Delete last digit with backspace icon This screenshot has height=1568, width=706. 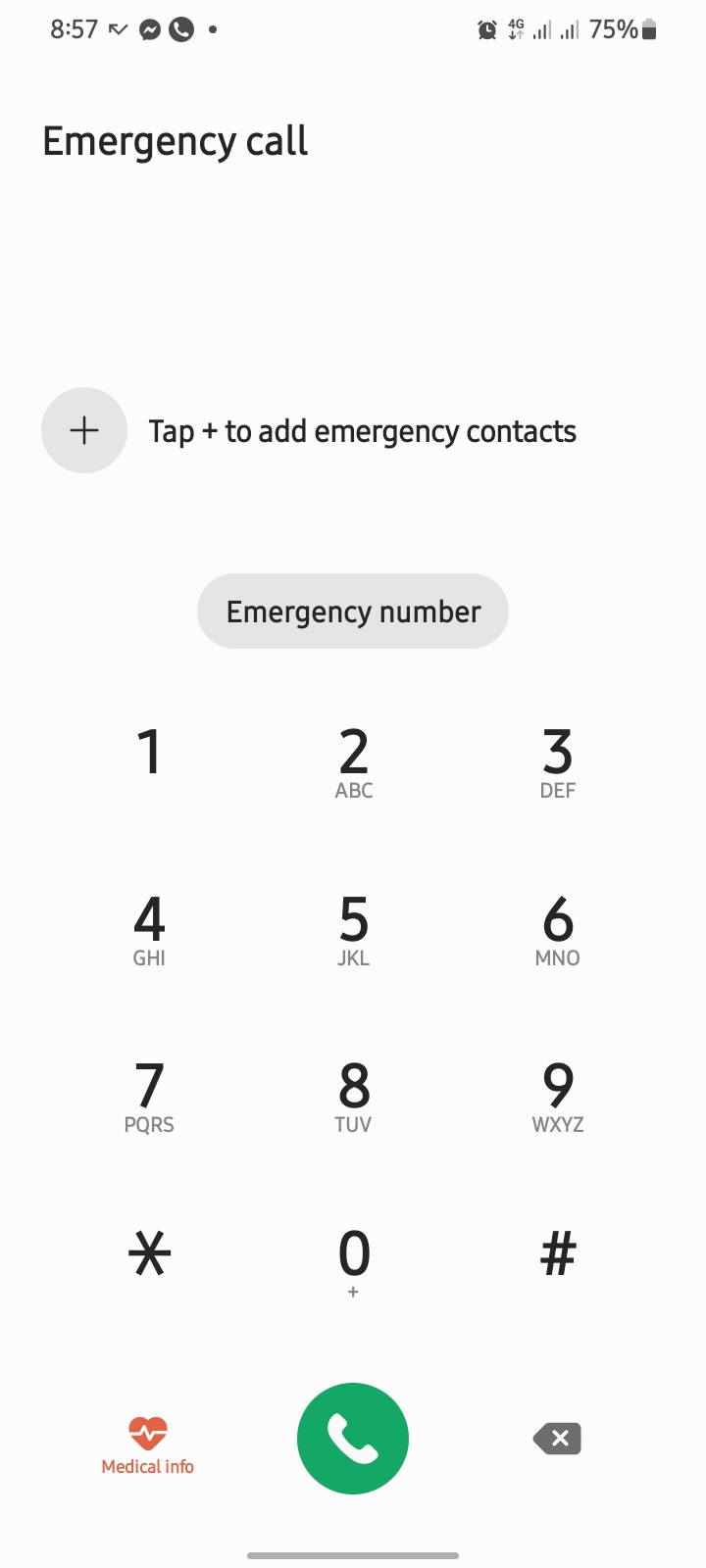(557, 1439)
